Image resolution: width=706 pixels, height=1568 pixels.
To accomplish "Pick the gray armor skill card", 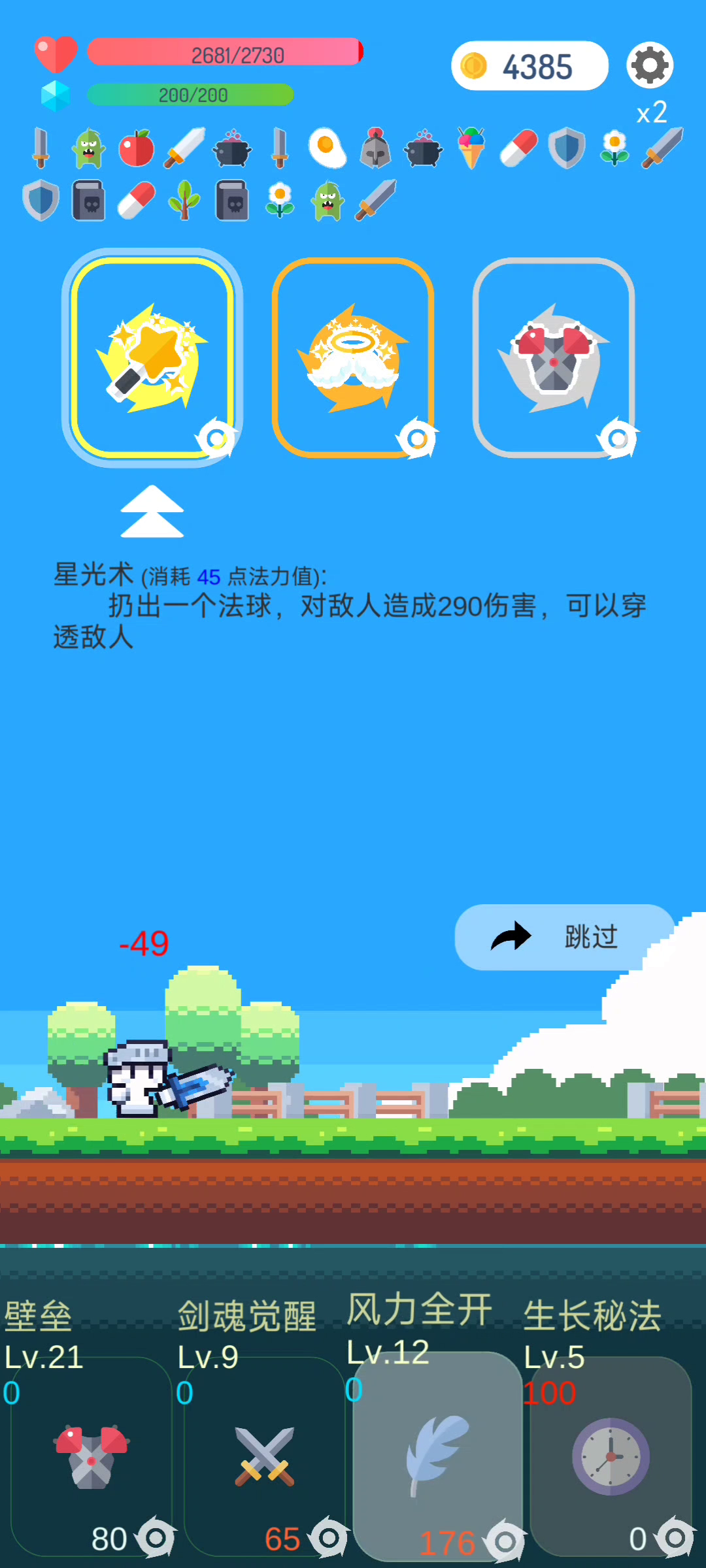I will [554, 357].
